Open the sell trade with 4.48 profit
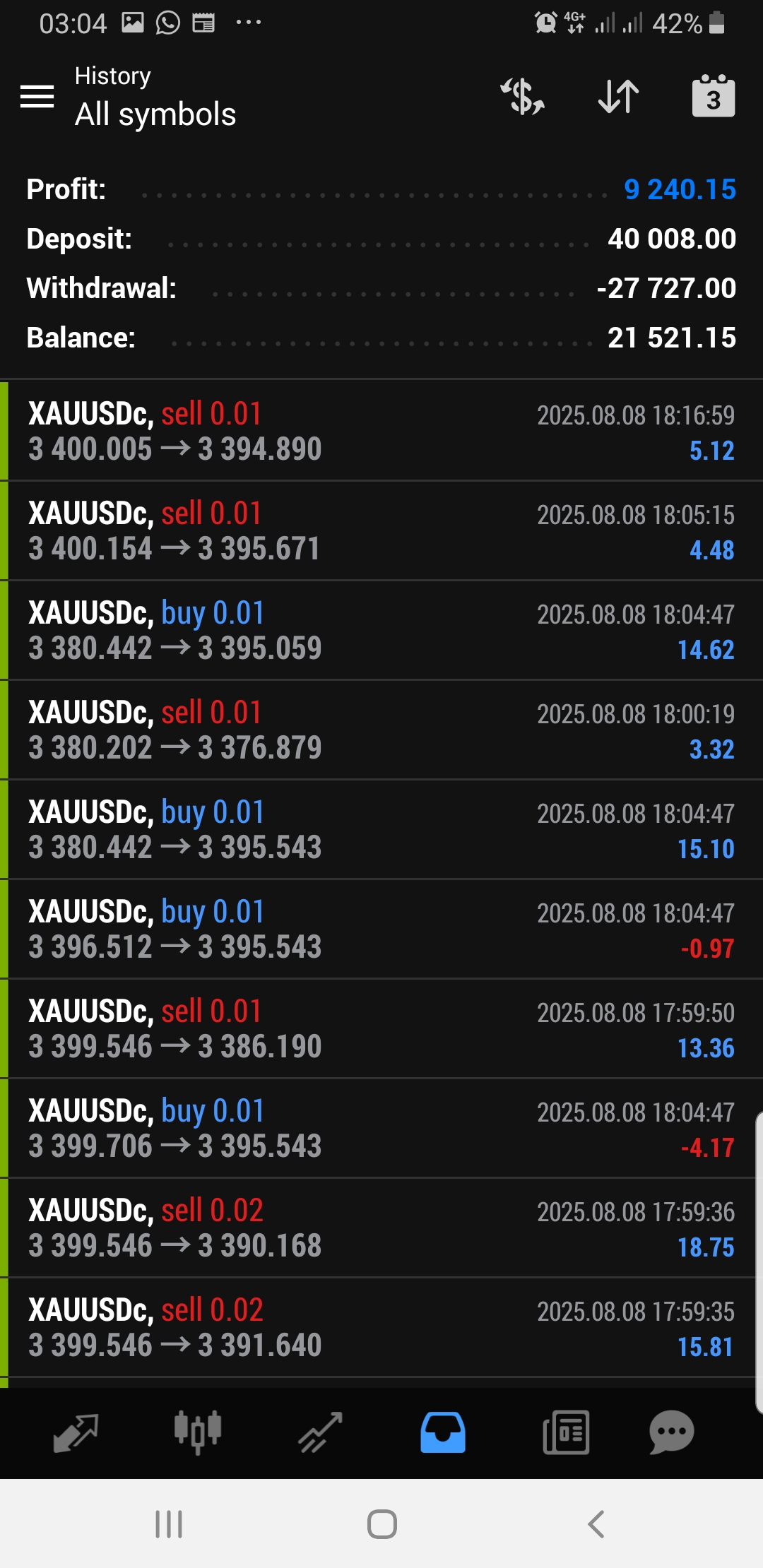The height and width of the screenshot is (1568, 763). (x=381, y=530)
